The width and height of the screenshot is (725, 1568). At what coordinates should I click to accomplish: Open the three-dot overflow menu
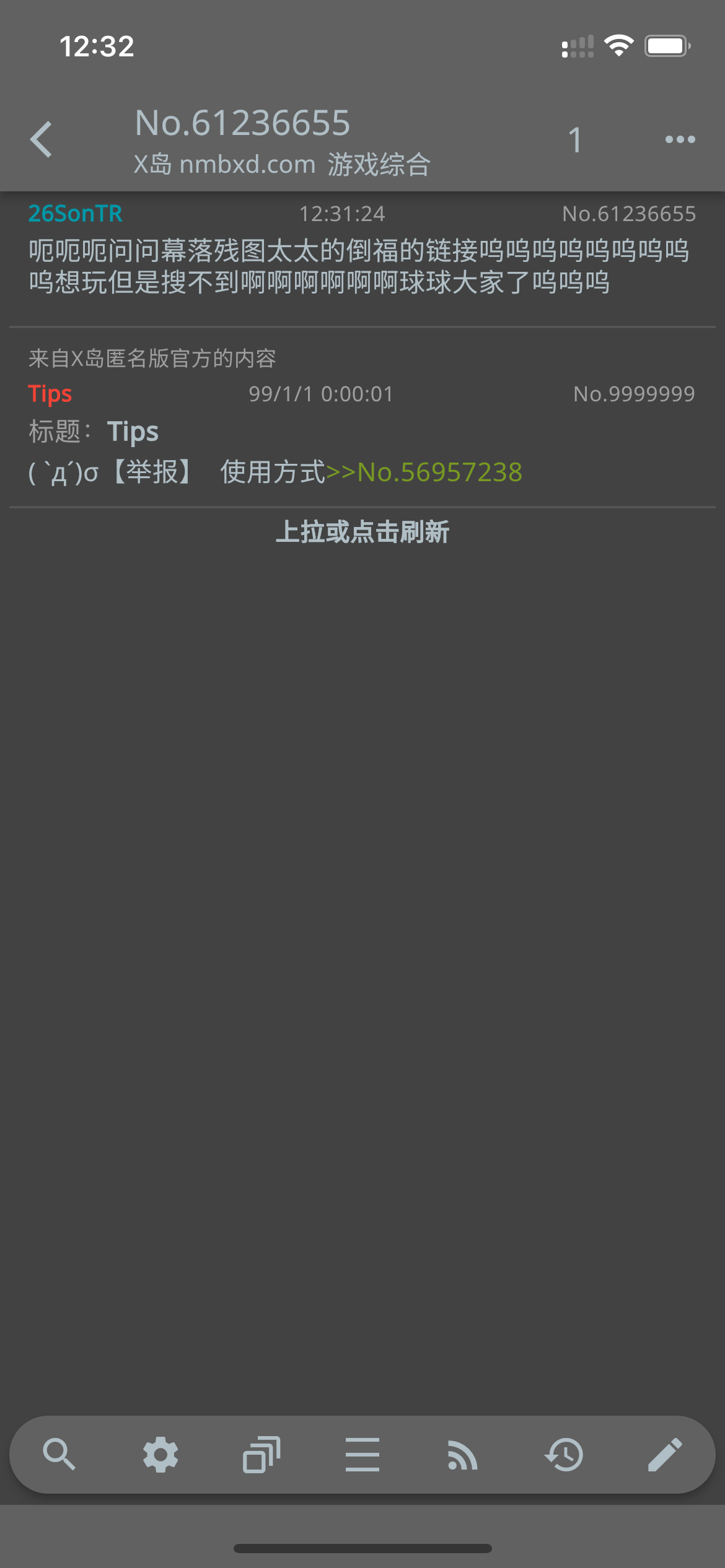pyautogui.click(x=680, y=139)
